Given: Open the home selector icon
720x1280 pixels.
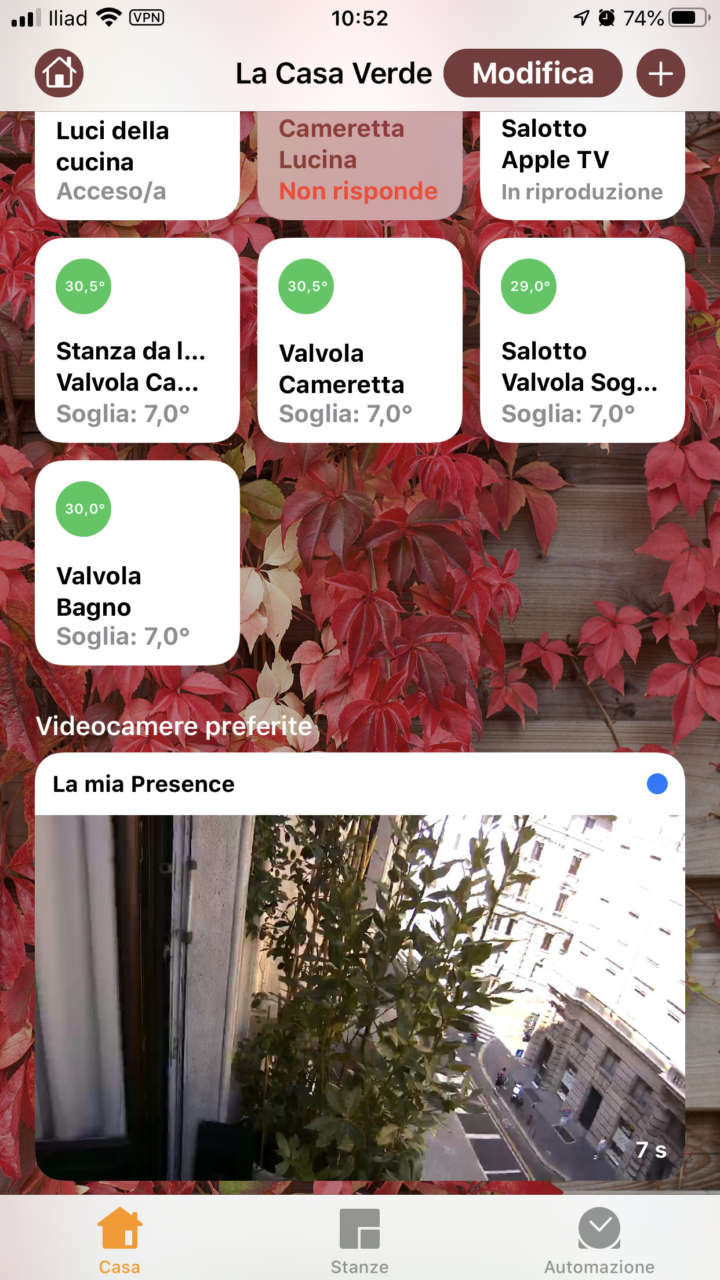Looking at the screenshot, I should click(x=59, y=73).
